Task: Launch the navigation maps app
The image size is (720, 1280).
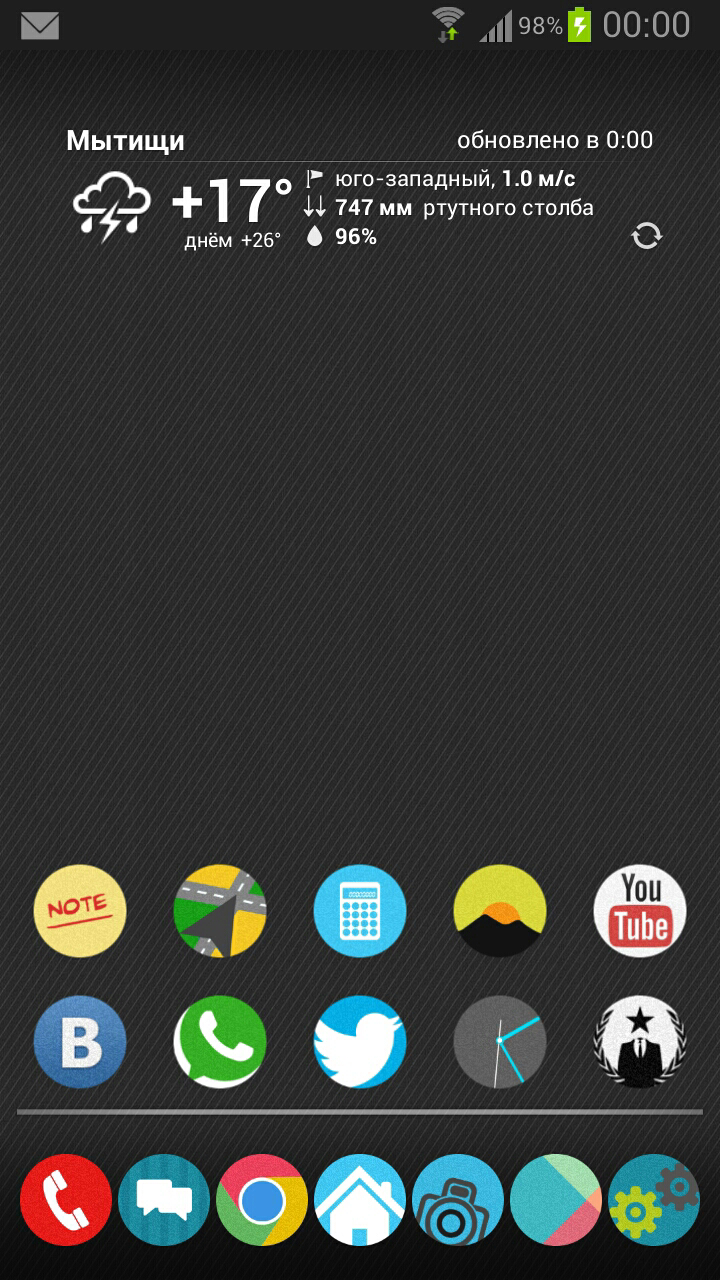Action: [220, 911]
